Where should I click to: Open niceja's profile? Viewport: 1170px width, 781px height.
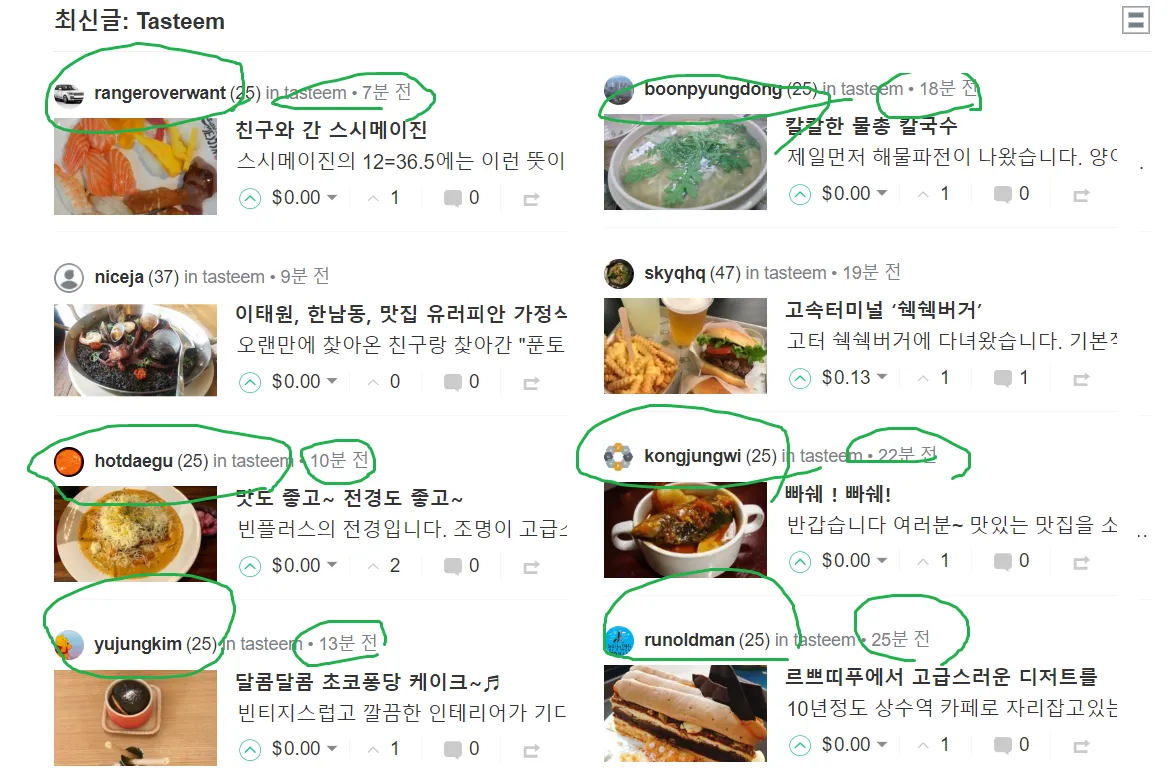[x=119, y=277]
